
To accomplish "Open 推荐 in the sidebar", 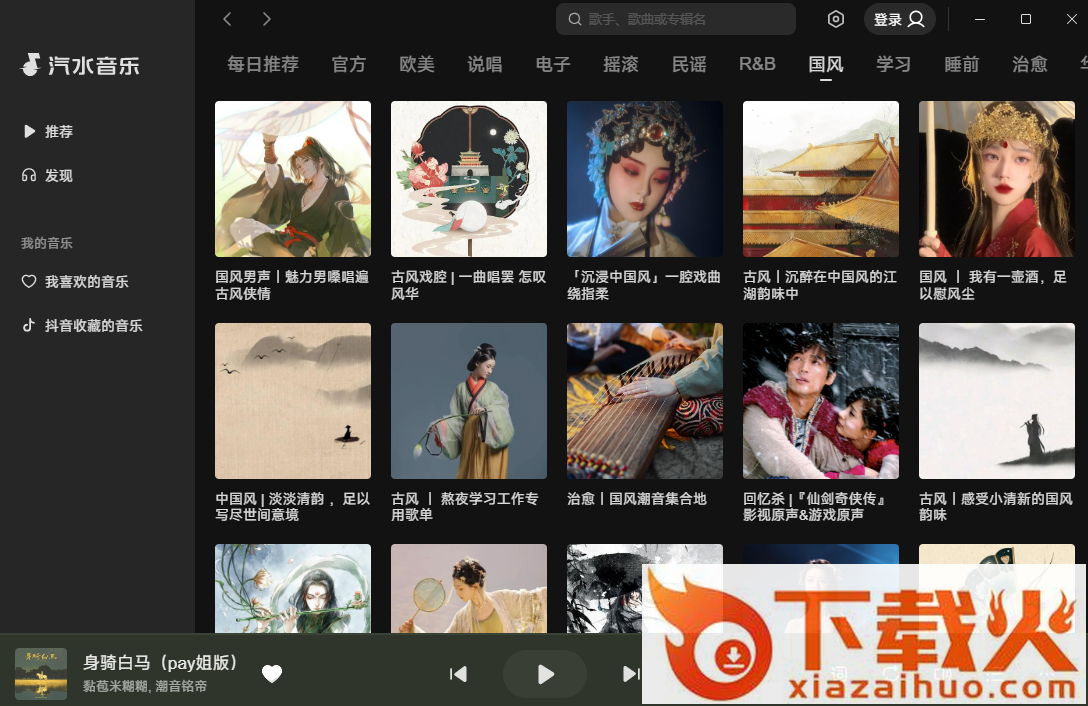I will point(58,131).
